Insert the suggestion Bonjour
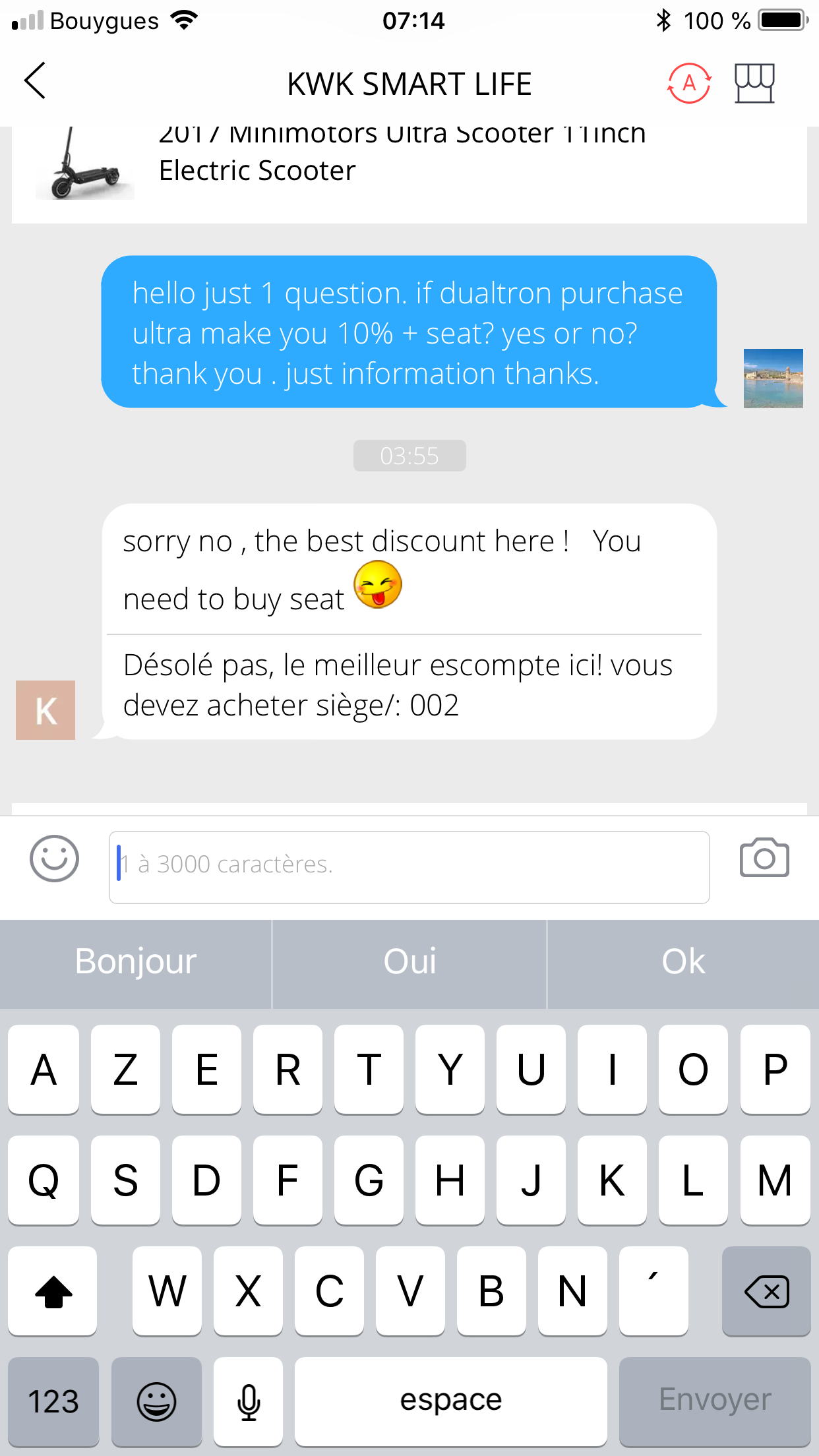 [x=136, y=962]
